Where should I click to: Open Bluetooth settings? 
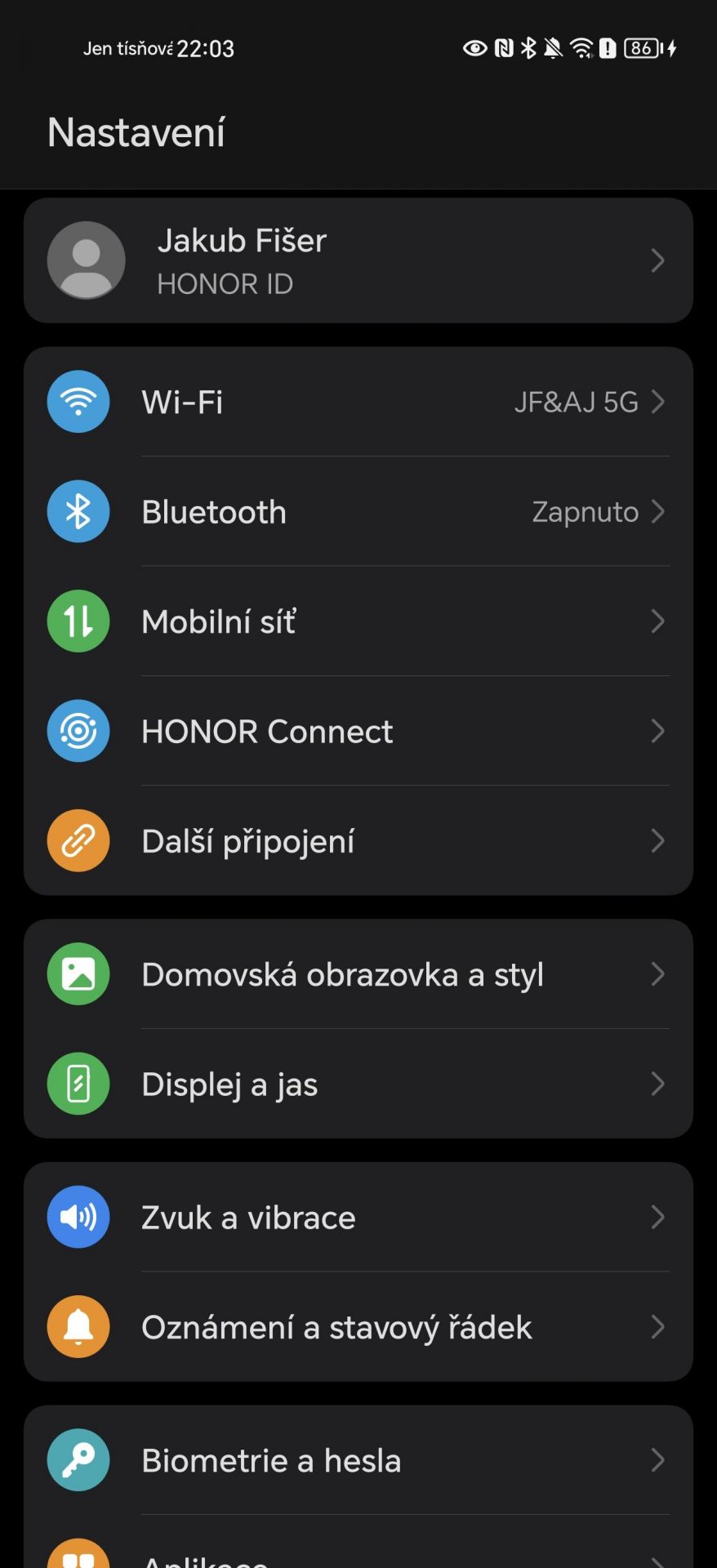coord(358,511)
